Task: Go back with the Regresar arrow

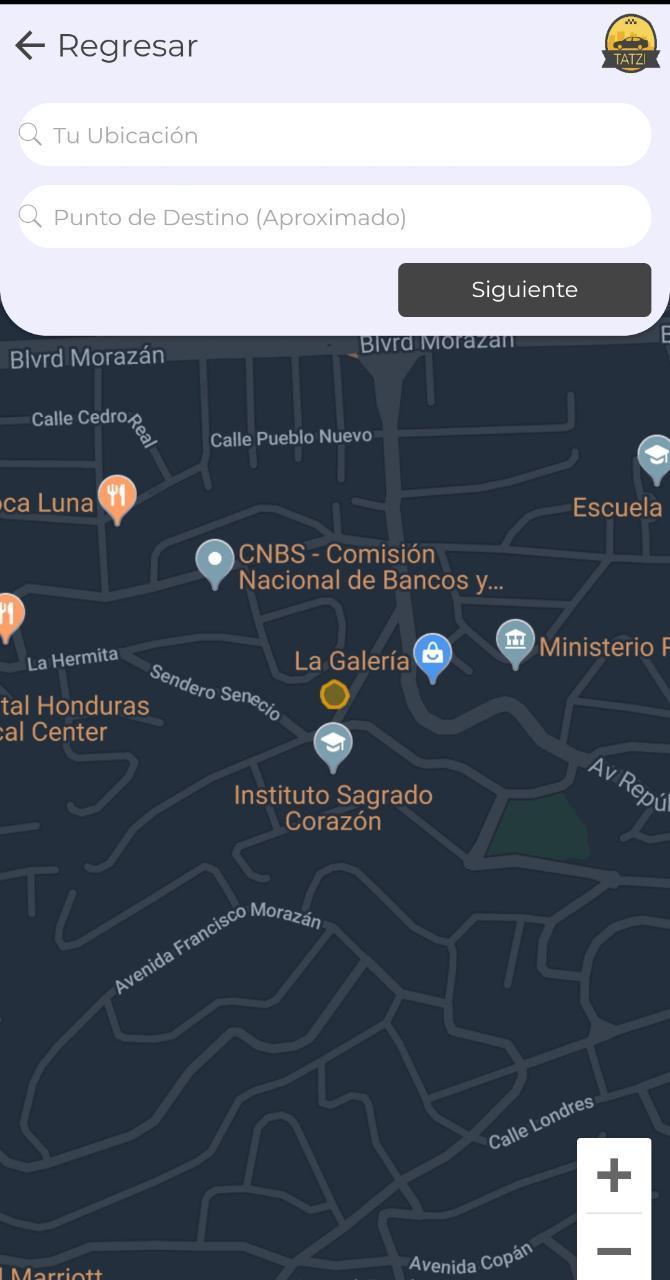Action: pos(30,45)
